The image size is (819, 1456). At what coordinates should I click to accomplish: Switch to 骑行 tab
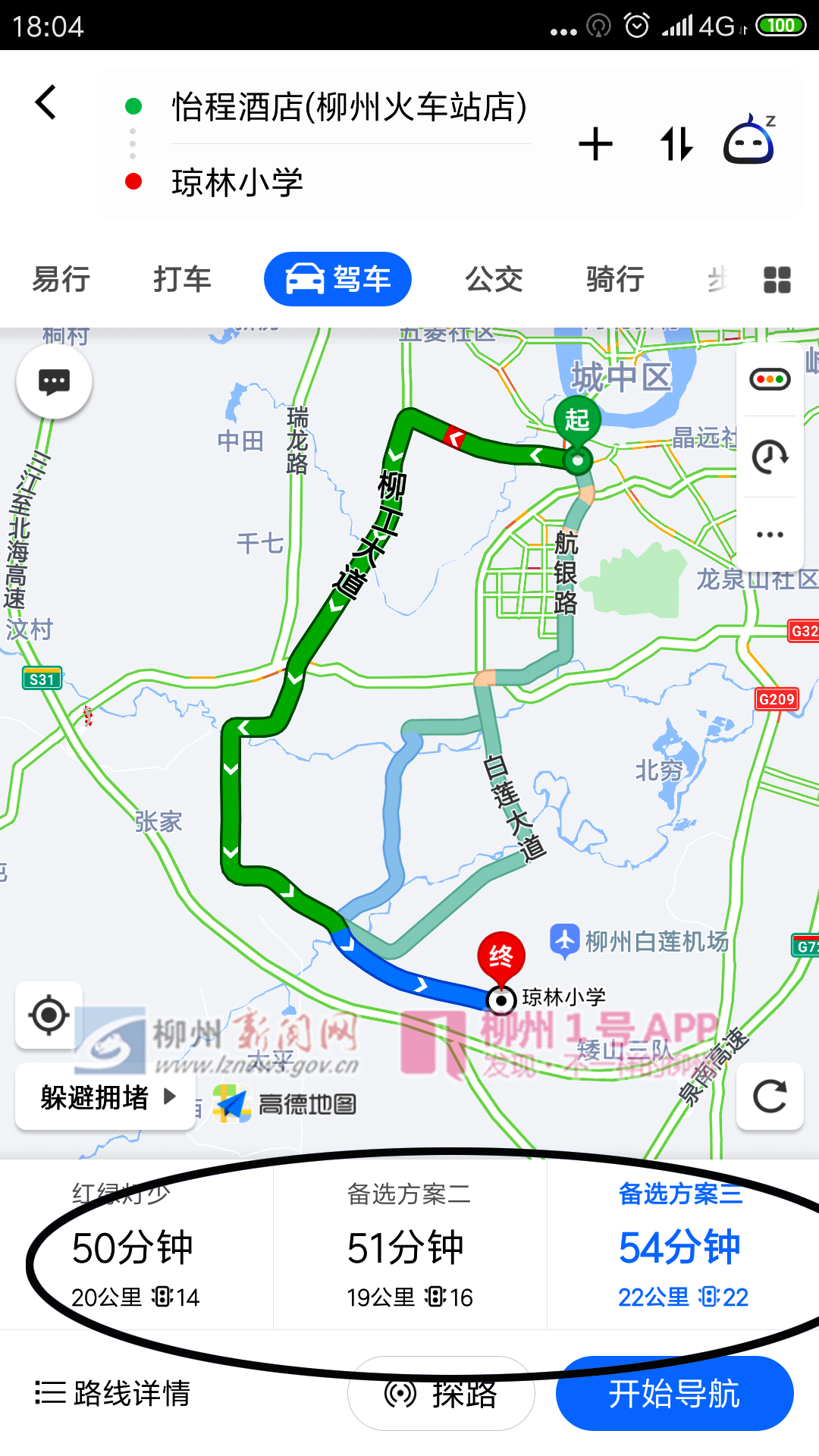tap(615, 279)
